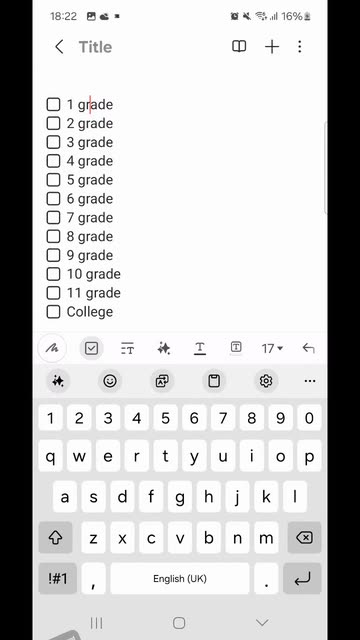
Task: Check the 1 grade checkbox
Action: [53, 104]
